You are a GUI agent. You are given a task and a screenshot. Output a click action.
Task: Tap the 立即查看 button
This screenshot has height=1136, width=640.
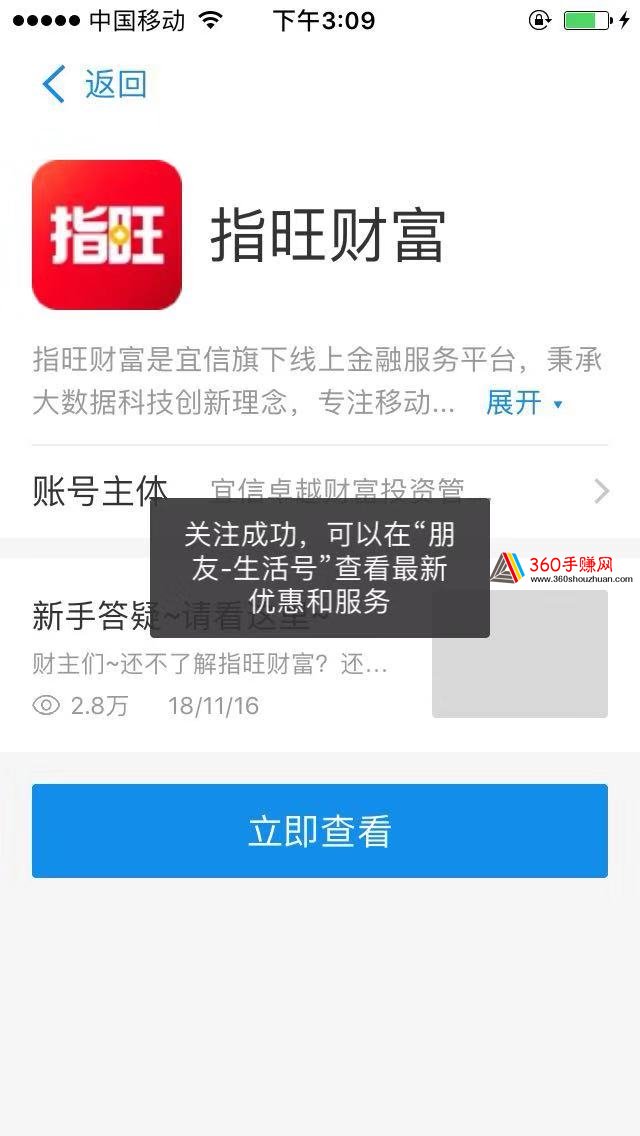tap(319, 831)
